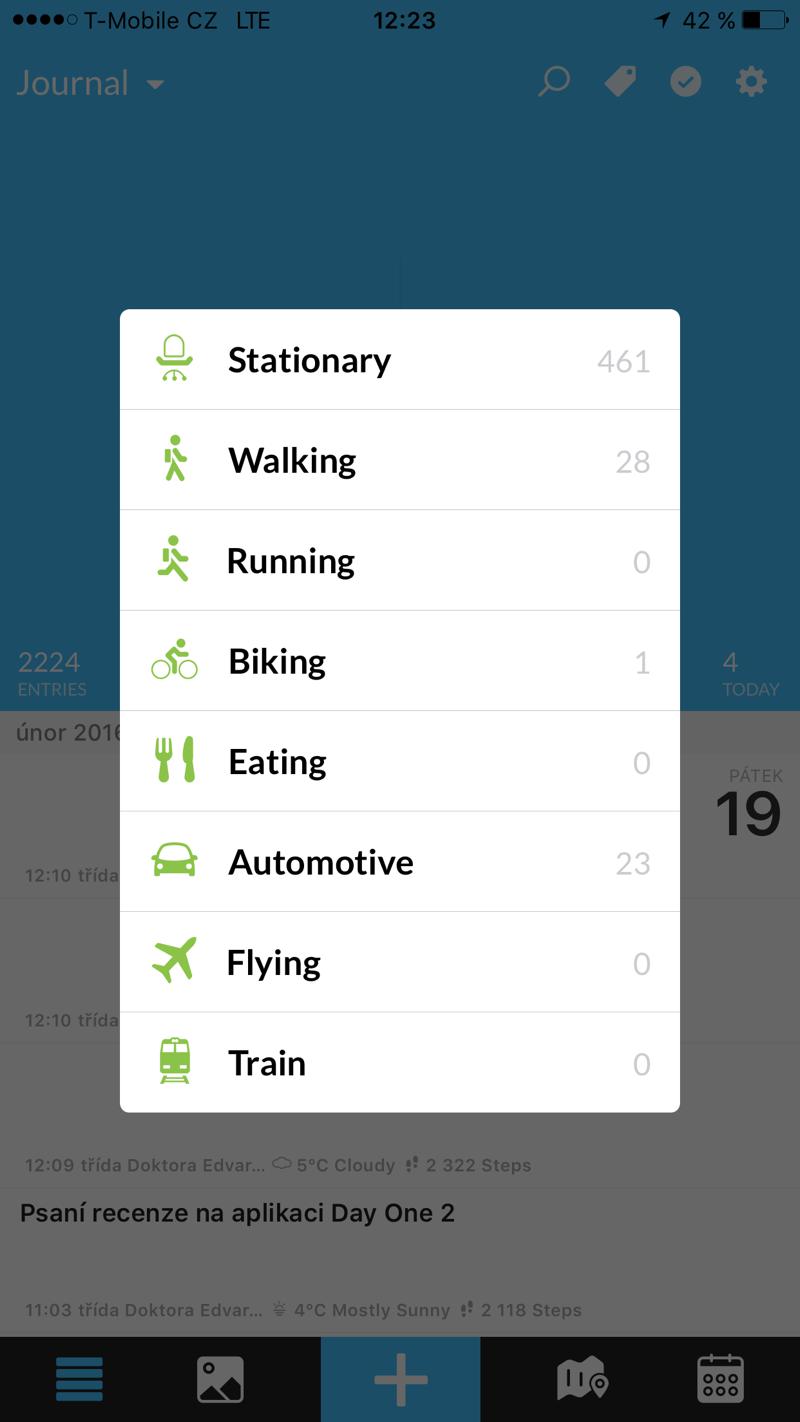Image resolution: width=800 pixels, height=1422 pixels.
Task: Expand the Journal dropdown
Action: click(x=90, y=83)
